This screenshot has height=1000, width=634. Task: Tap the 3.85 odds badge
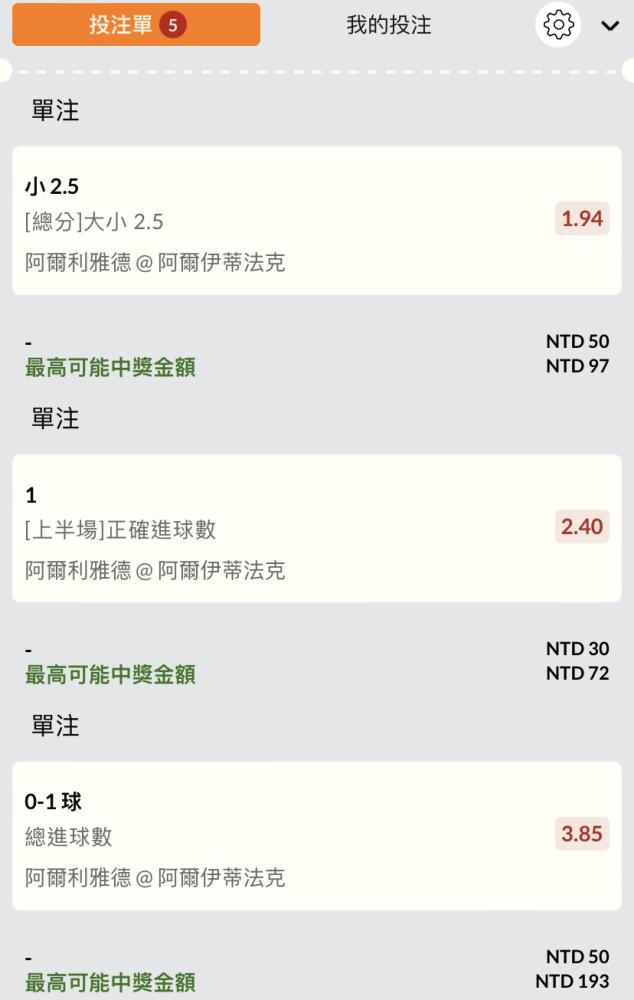(x=582, y=834)
